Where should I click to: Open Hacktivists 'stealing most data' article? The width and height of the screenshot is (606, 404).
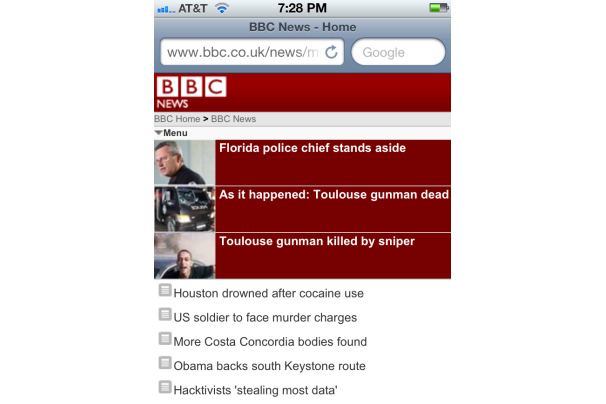pyautogui.click(x=255, y=390)
